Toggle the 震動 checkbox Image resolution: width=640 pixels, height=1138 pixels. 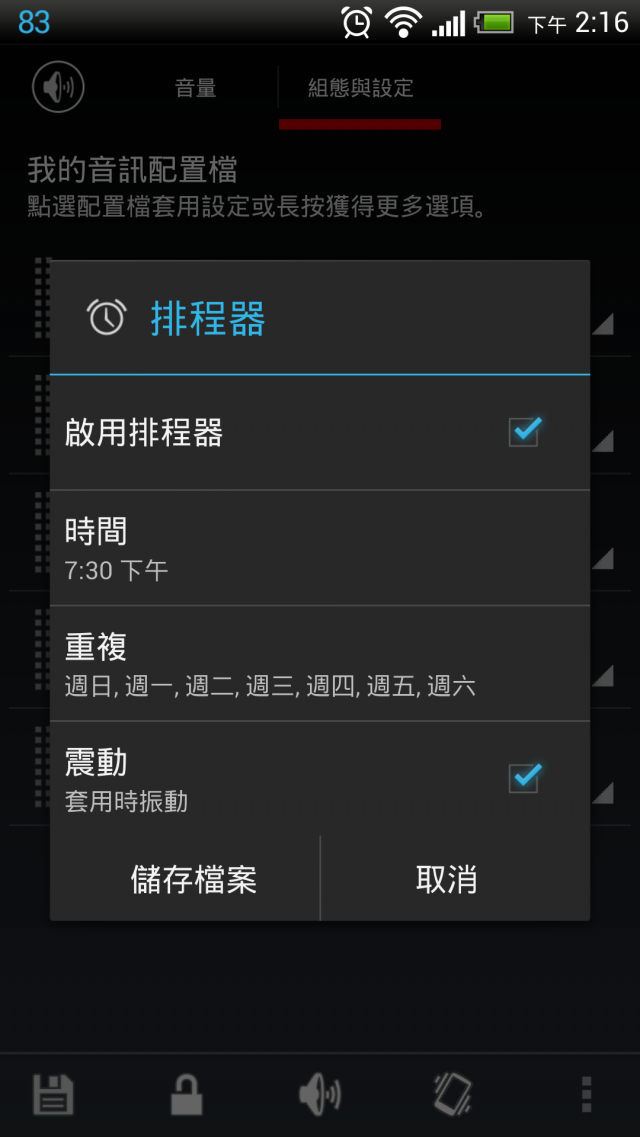pyautogui.click(x=524, y=777)
